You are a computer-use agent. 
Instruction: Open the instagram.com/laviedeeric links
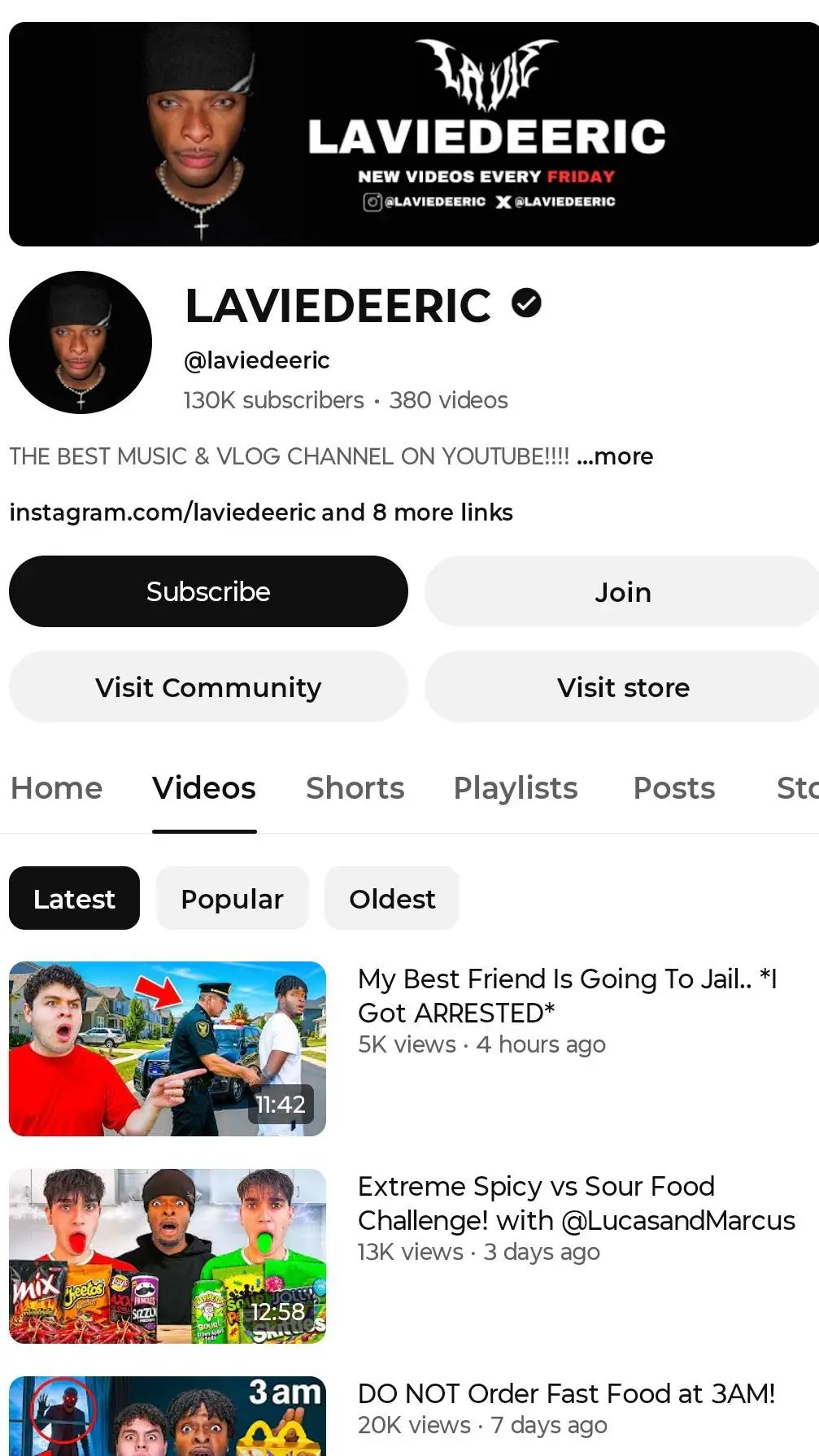click(260, 512)
